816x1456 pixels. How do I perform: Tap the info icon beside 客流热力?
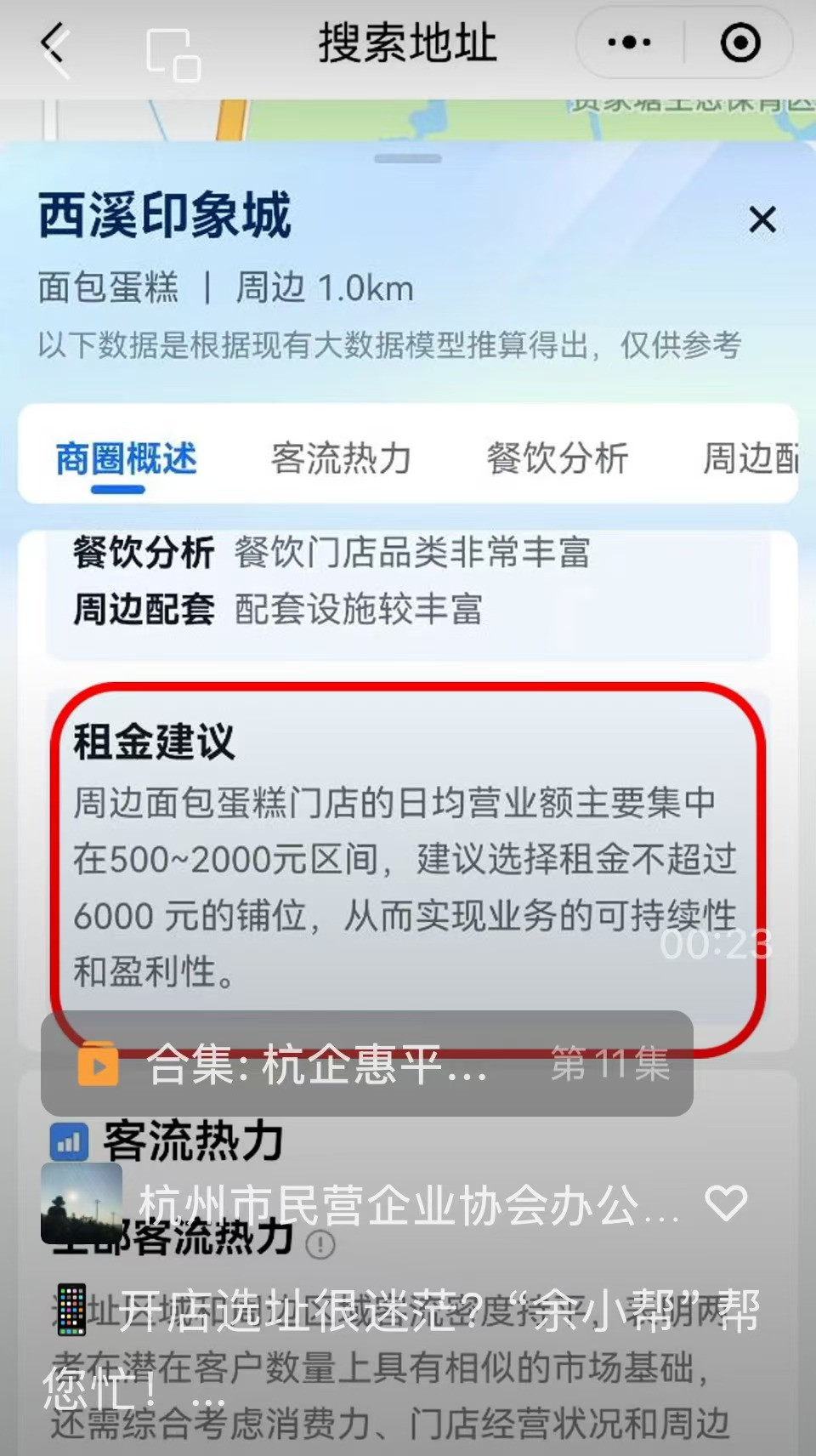[320, 1245]
